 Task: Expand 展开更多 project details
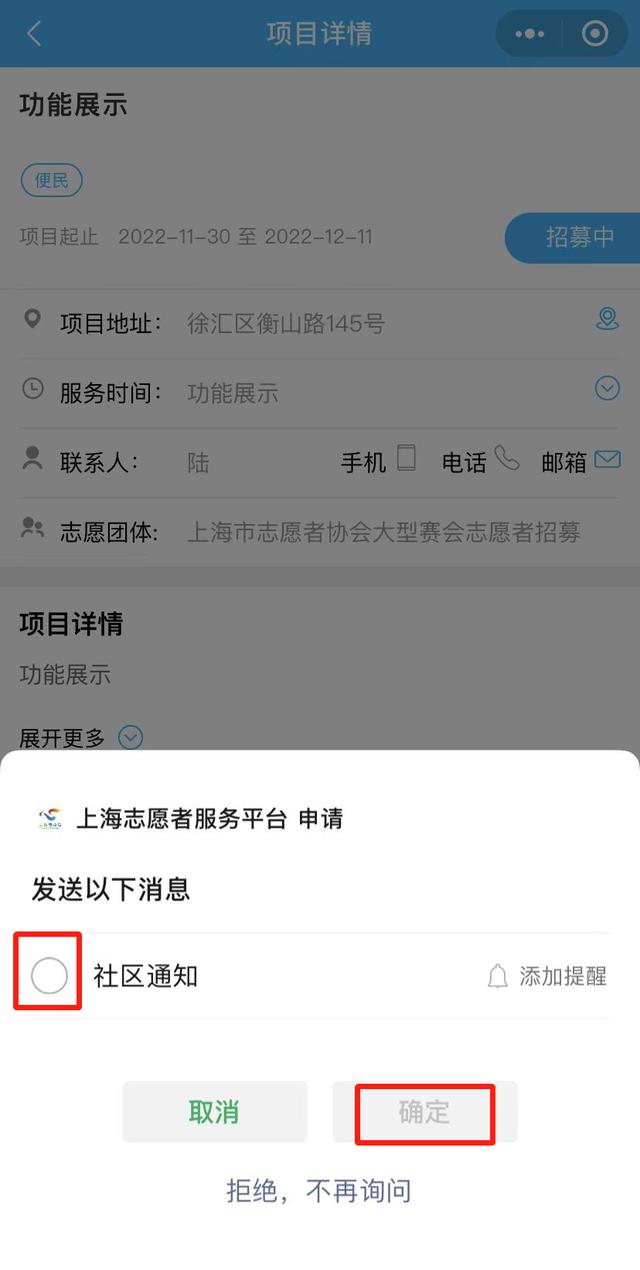pyautogui.click(x=131, y=738)
